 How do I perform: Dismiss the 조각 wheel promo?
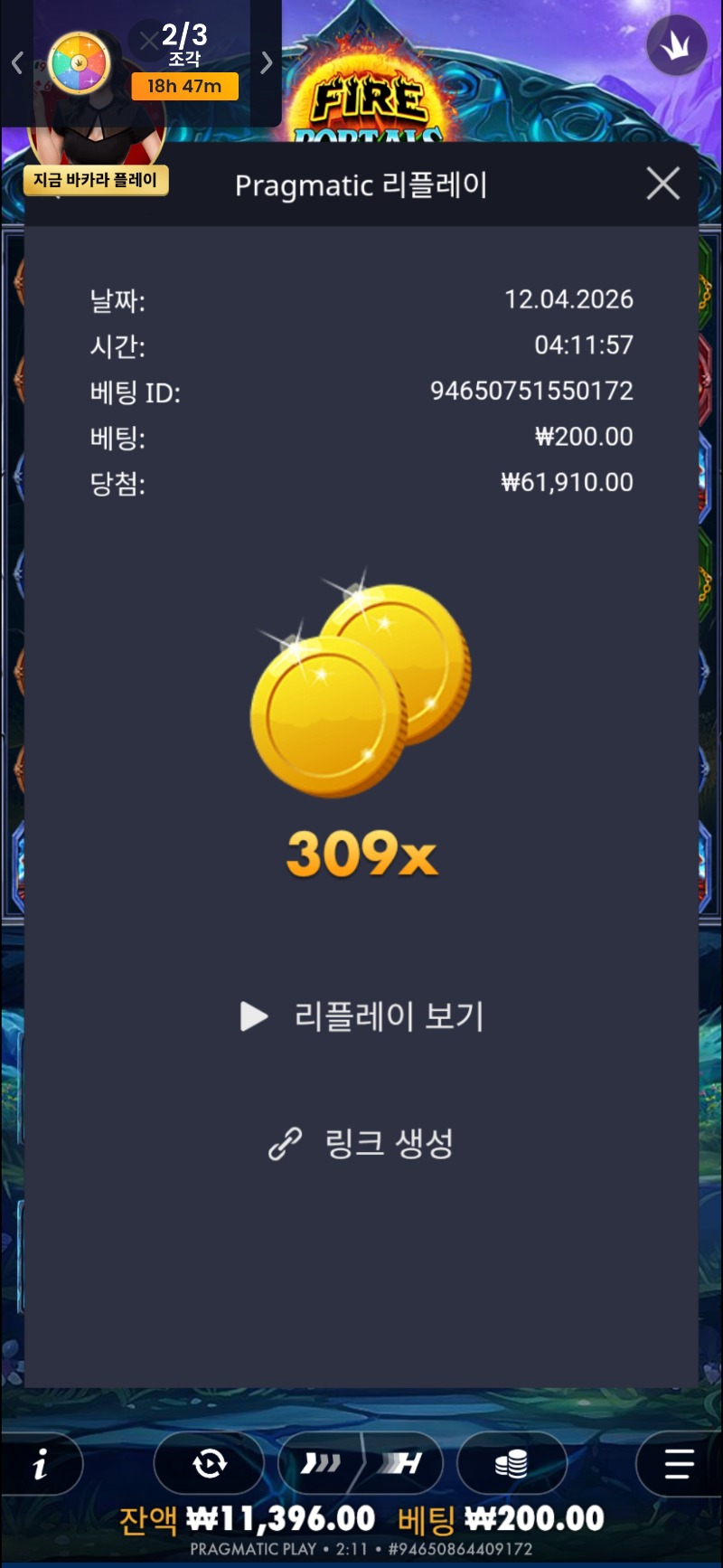pos(147,41)
